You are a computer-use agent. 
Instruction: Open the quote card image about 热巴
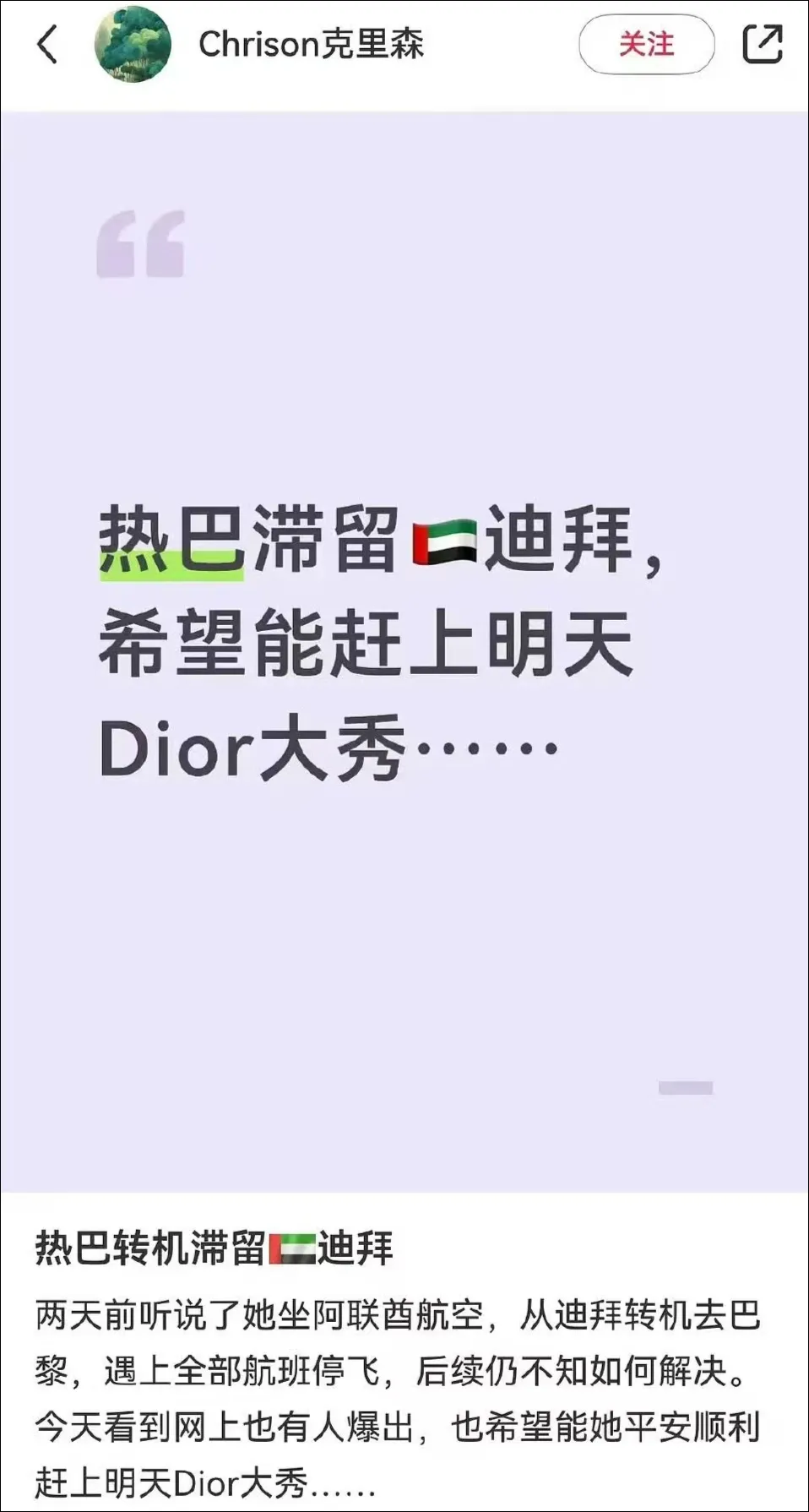click(x=404, y=650)
